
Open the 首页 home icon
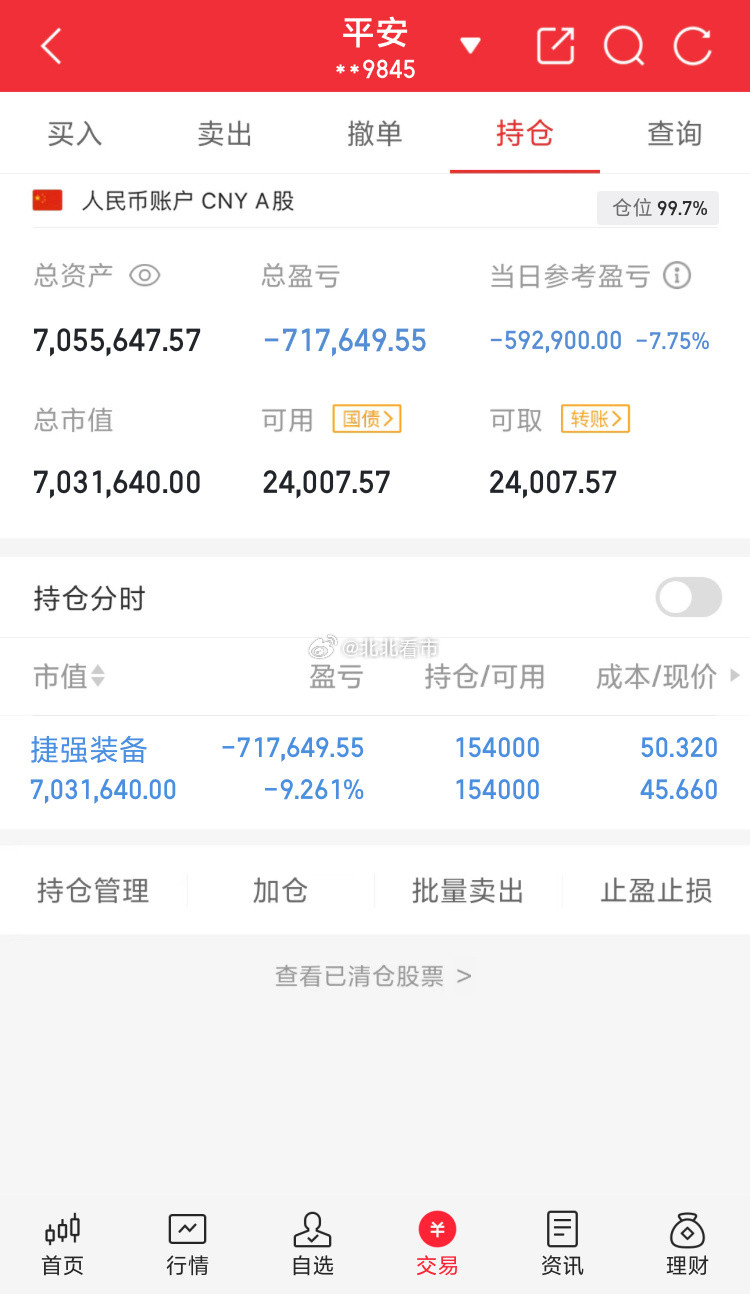tap(61, 1243)
